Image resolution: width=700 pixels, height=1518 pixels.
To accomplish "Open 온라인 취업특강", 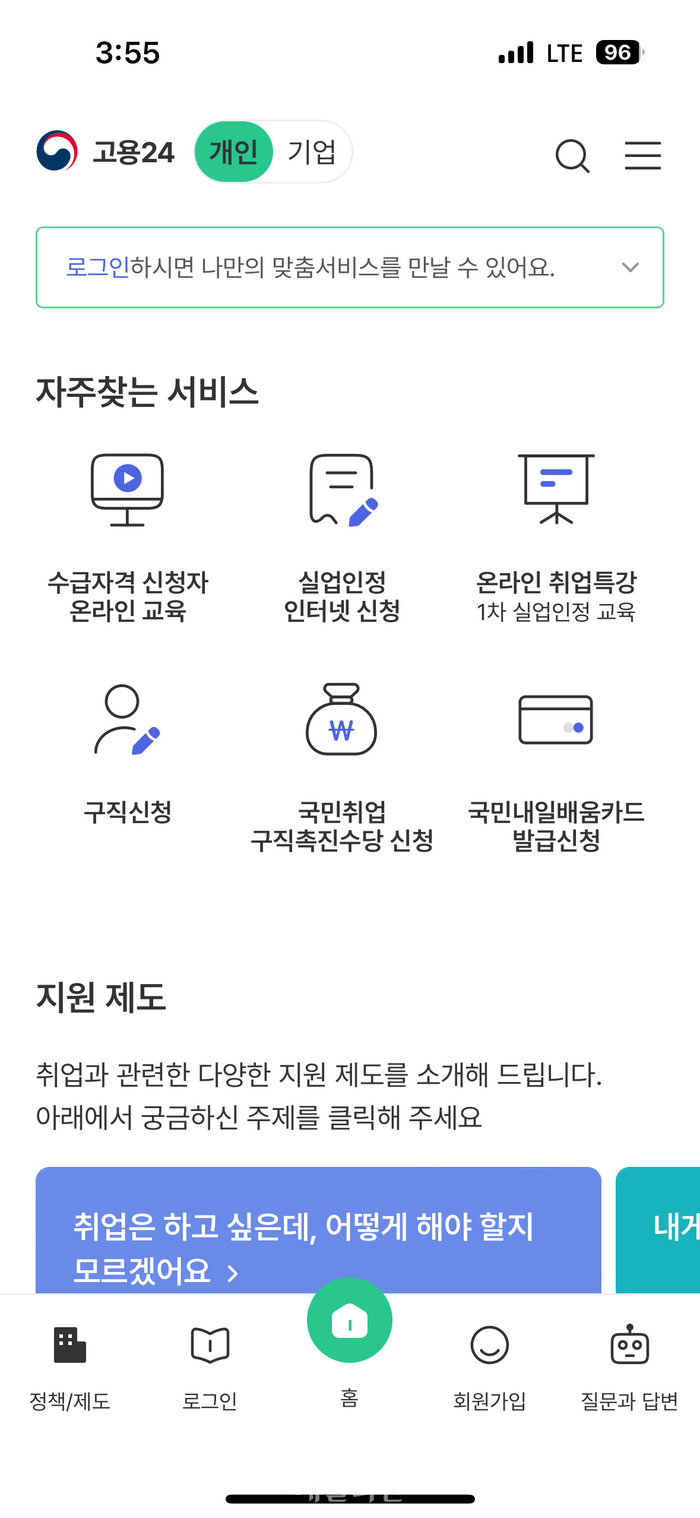I will tap(556, 538).
